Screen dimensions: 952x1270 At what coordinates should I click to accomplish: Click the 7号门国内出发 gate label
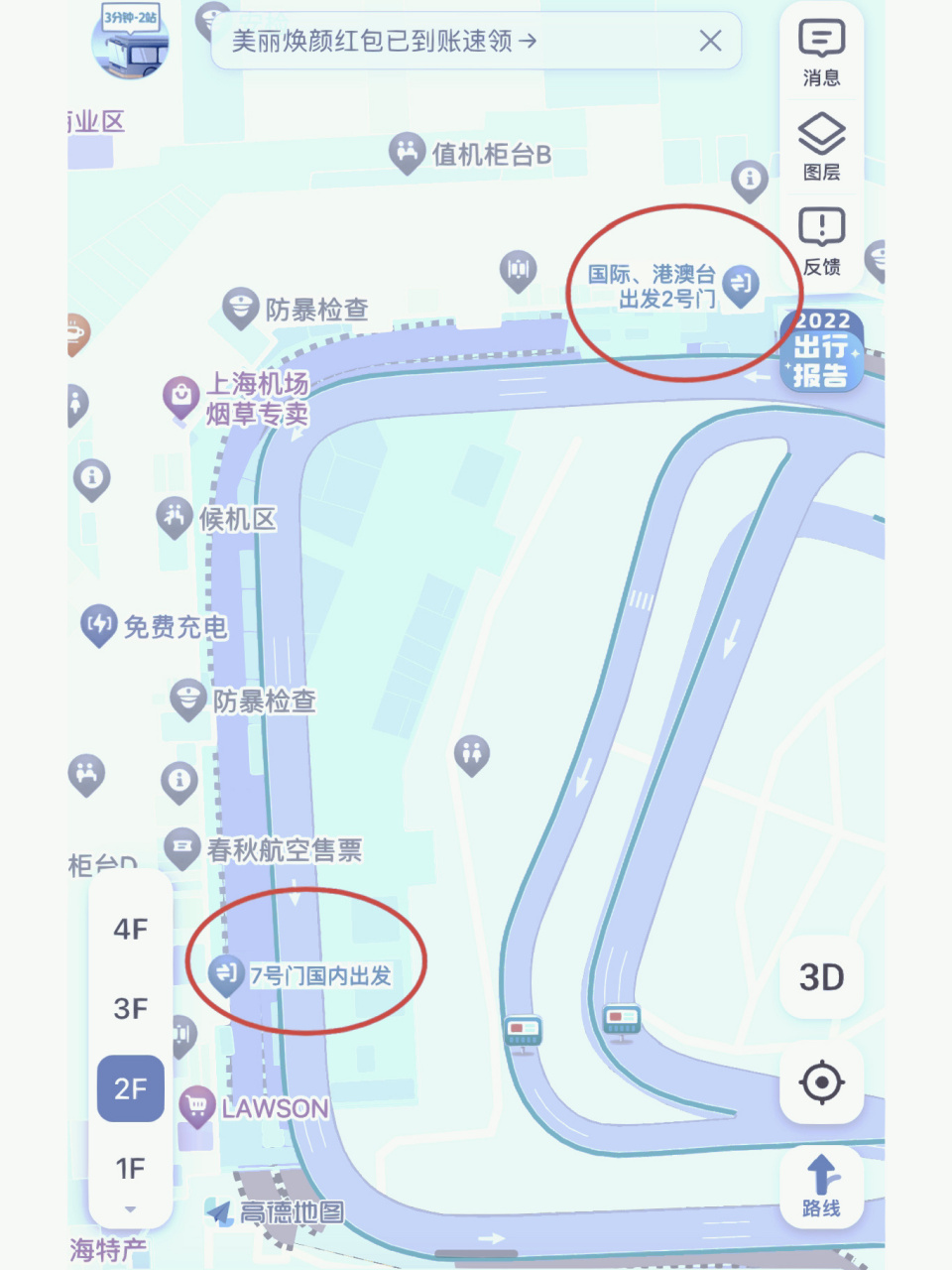click(x=307, y=975)
